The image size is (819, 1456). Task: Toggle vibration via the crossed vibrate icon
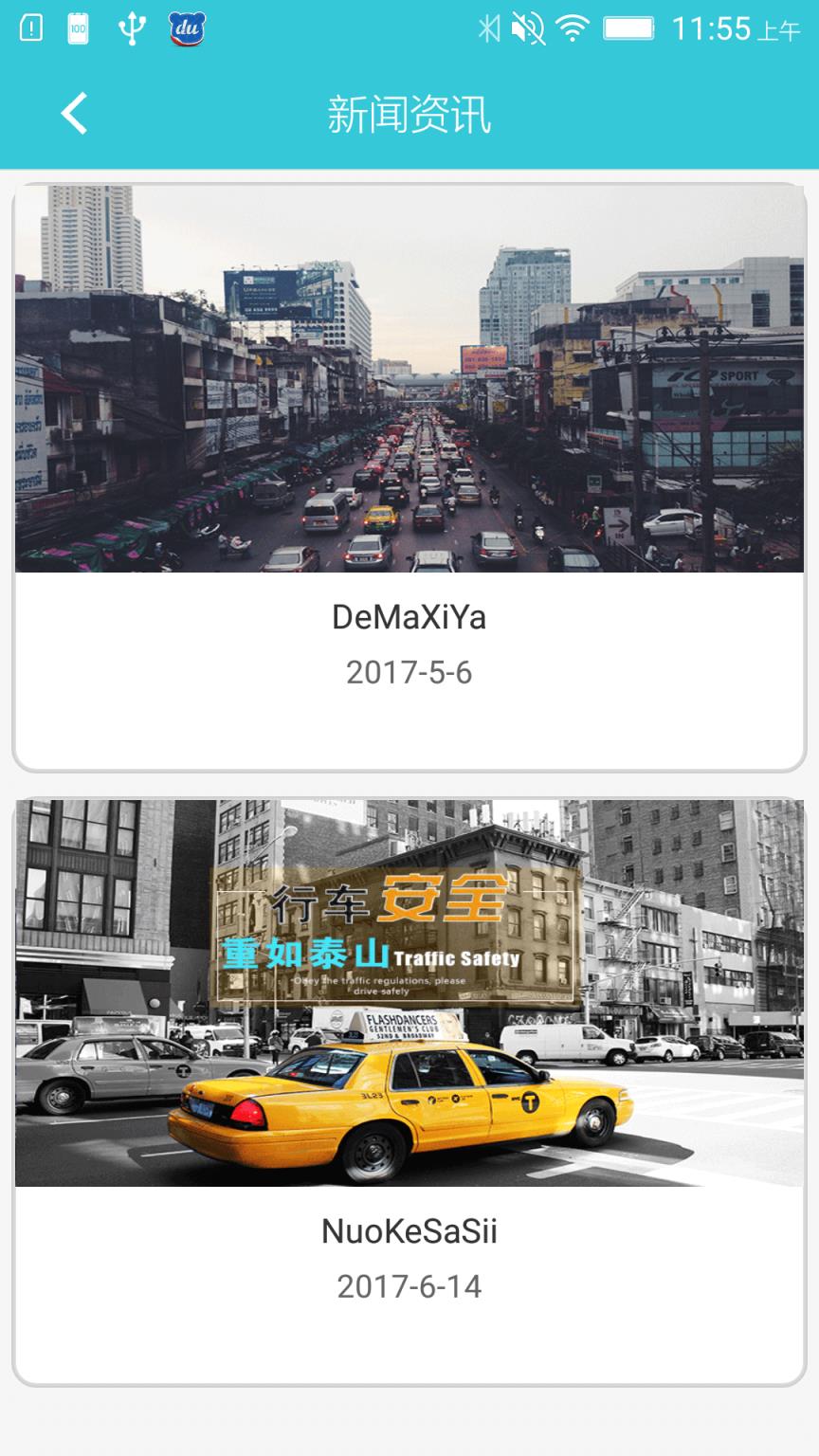490,29
